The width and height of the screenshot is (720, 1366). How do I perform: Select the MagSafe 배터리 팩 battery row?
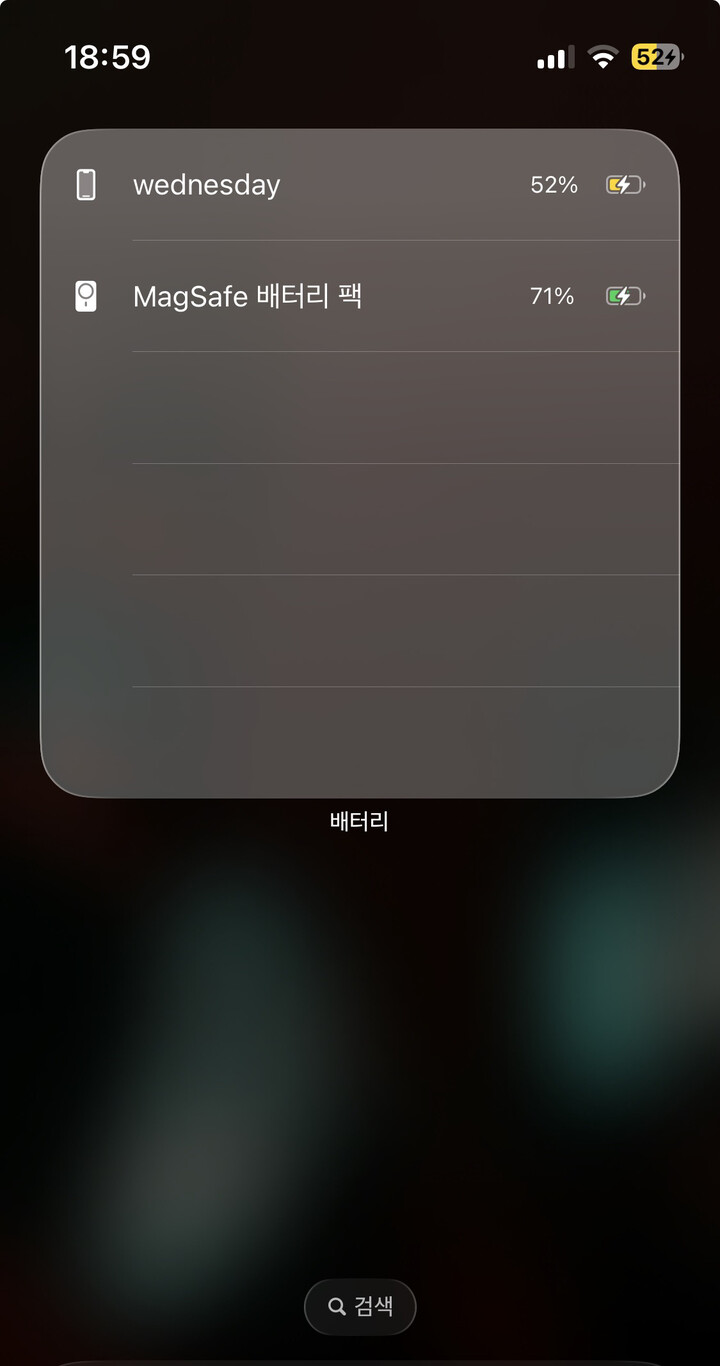click(360, 296)
